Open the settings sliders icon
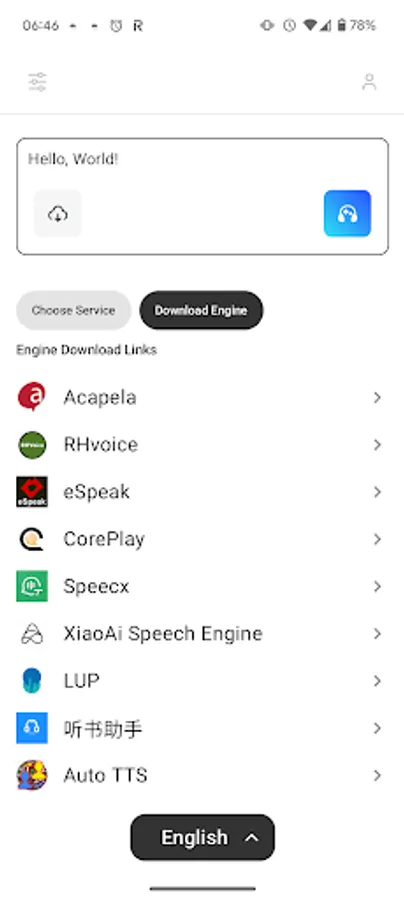Viewport: 404px width, 900px height. coord(37,82)
